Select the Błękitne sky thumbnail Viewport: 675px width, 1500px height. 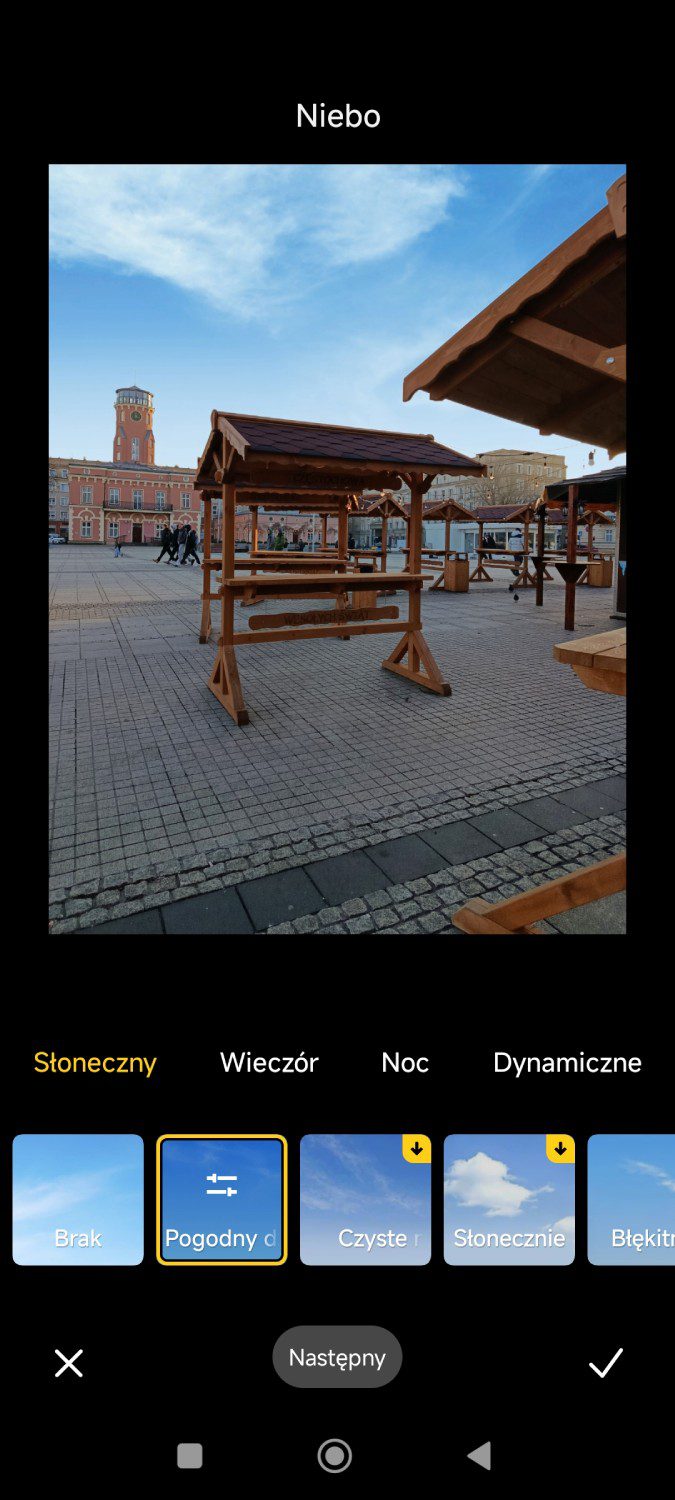(631, 1200)
